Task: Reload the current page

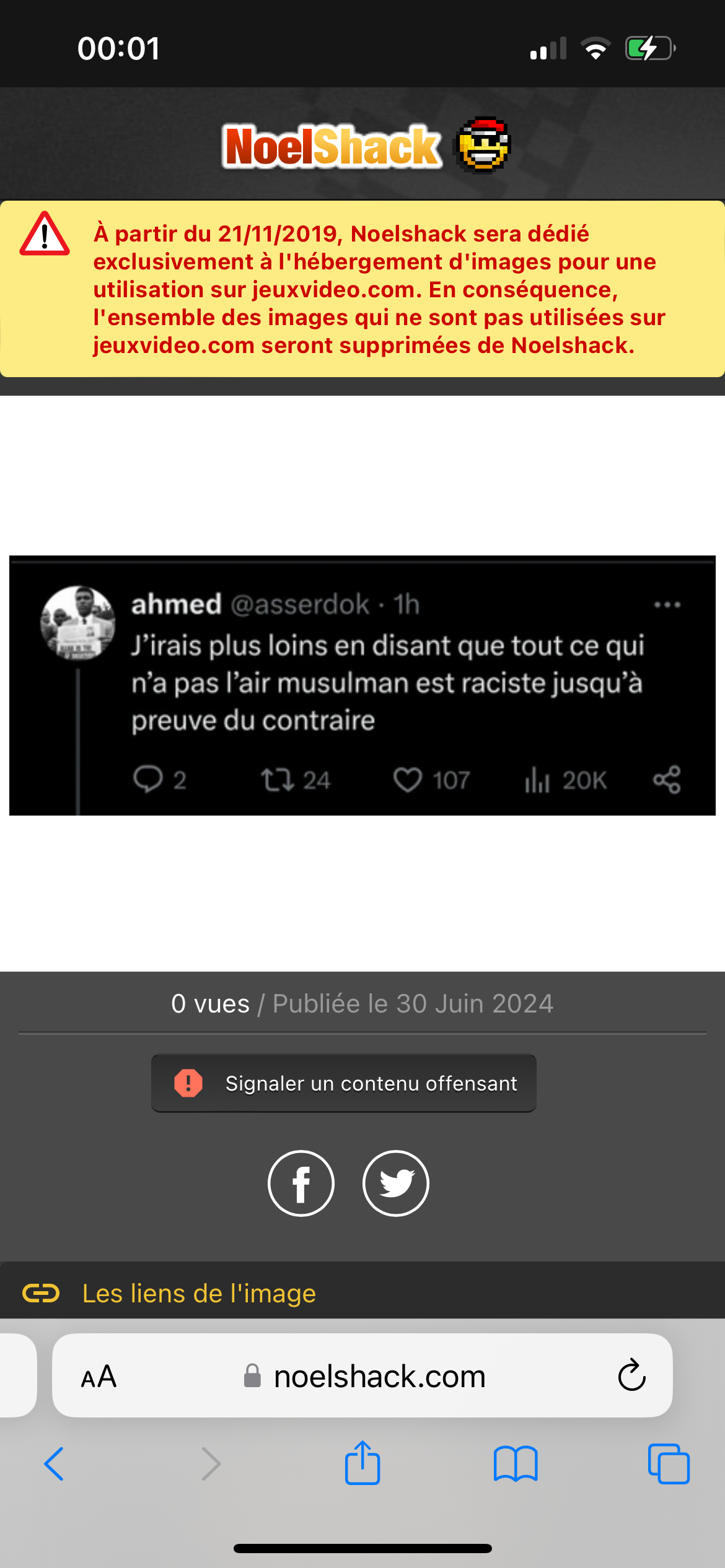Action: [632, 1375]
